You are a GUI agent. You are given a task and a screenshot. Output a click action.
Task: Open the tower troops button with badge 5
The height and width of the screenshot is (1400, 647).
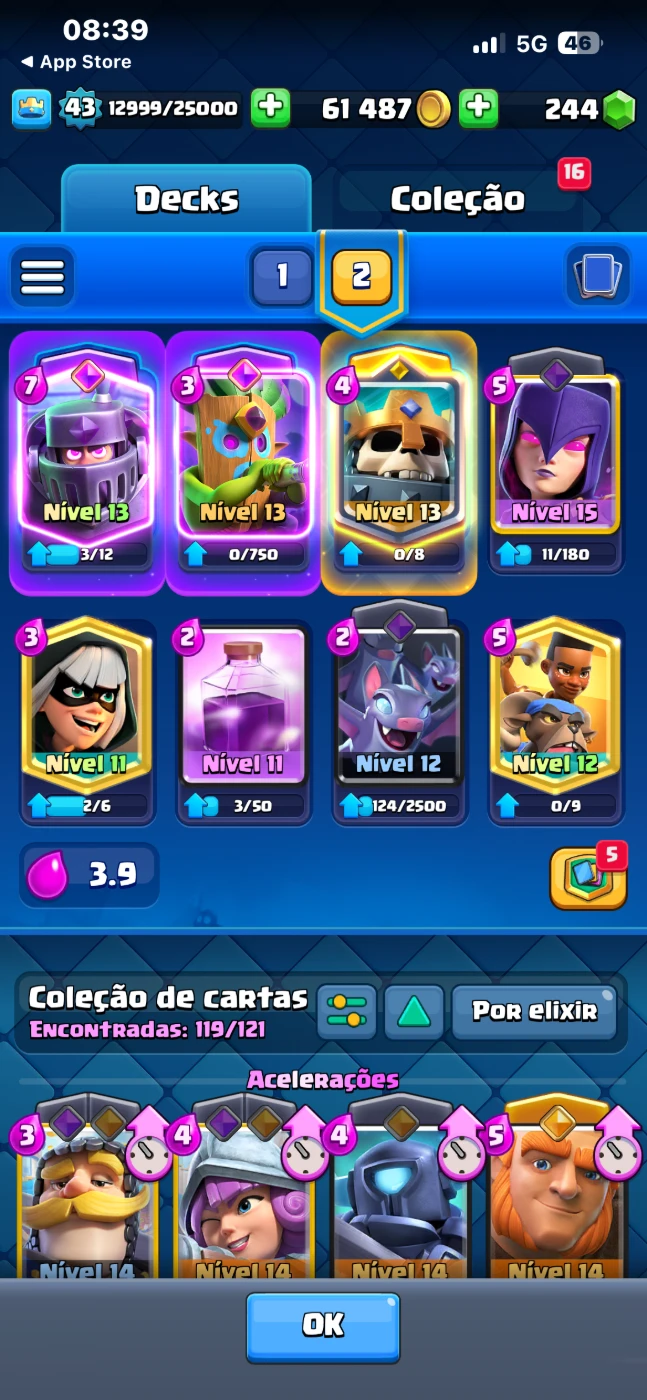click(x=588, y=878)
